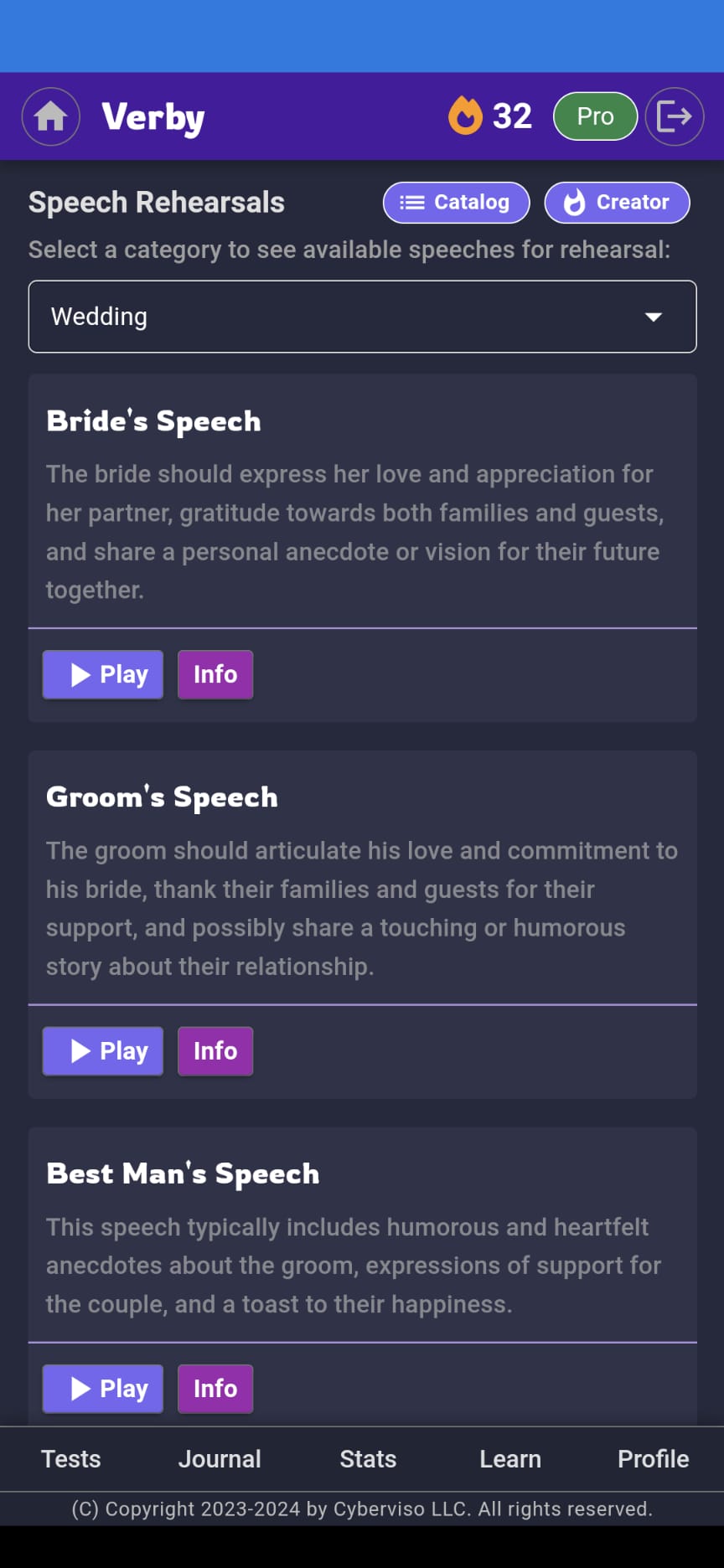Open the speech Creator
Viewport: 724px width, 1568px height.
617,203
